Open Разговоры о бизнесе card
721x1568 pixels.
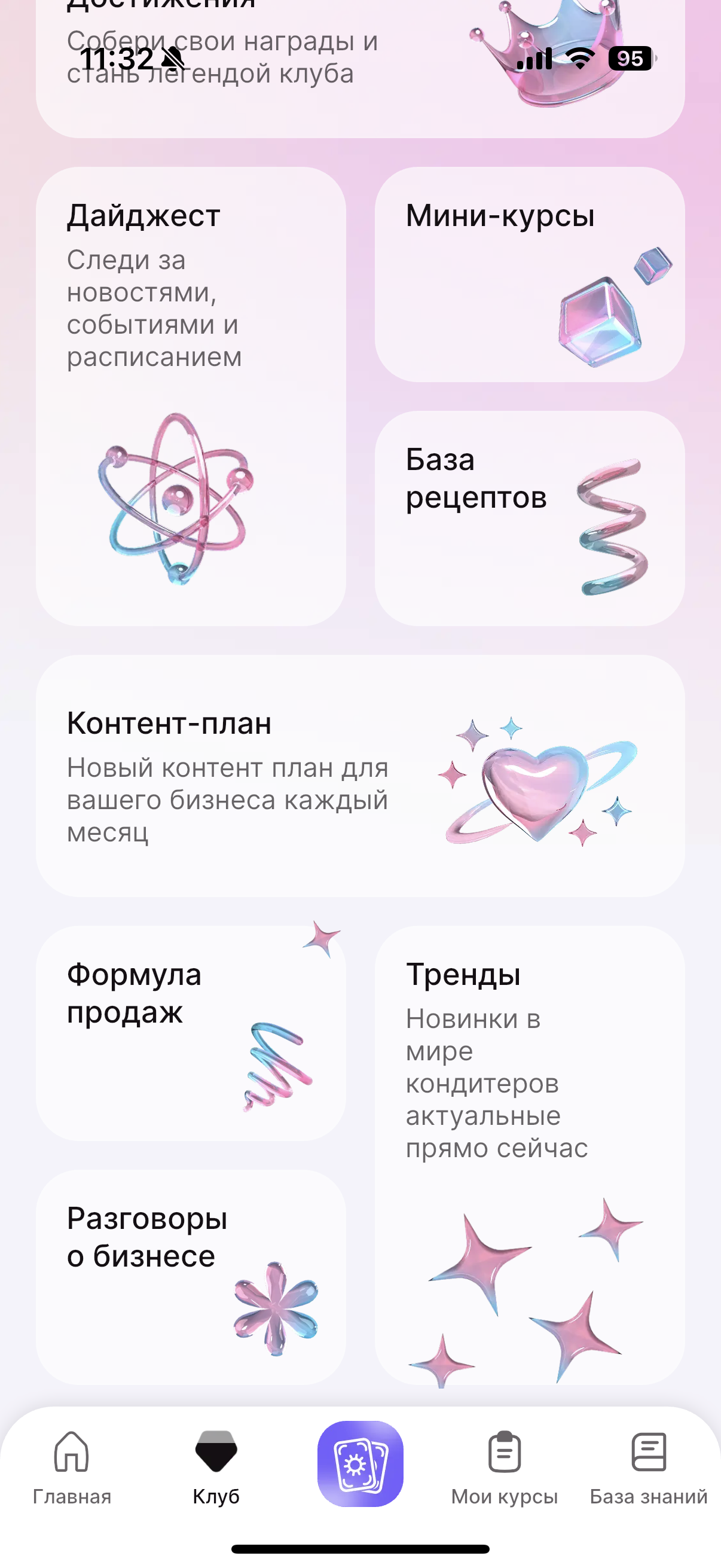click(191, 1276)
